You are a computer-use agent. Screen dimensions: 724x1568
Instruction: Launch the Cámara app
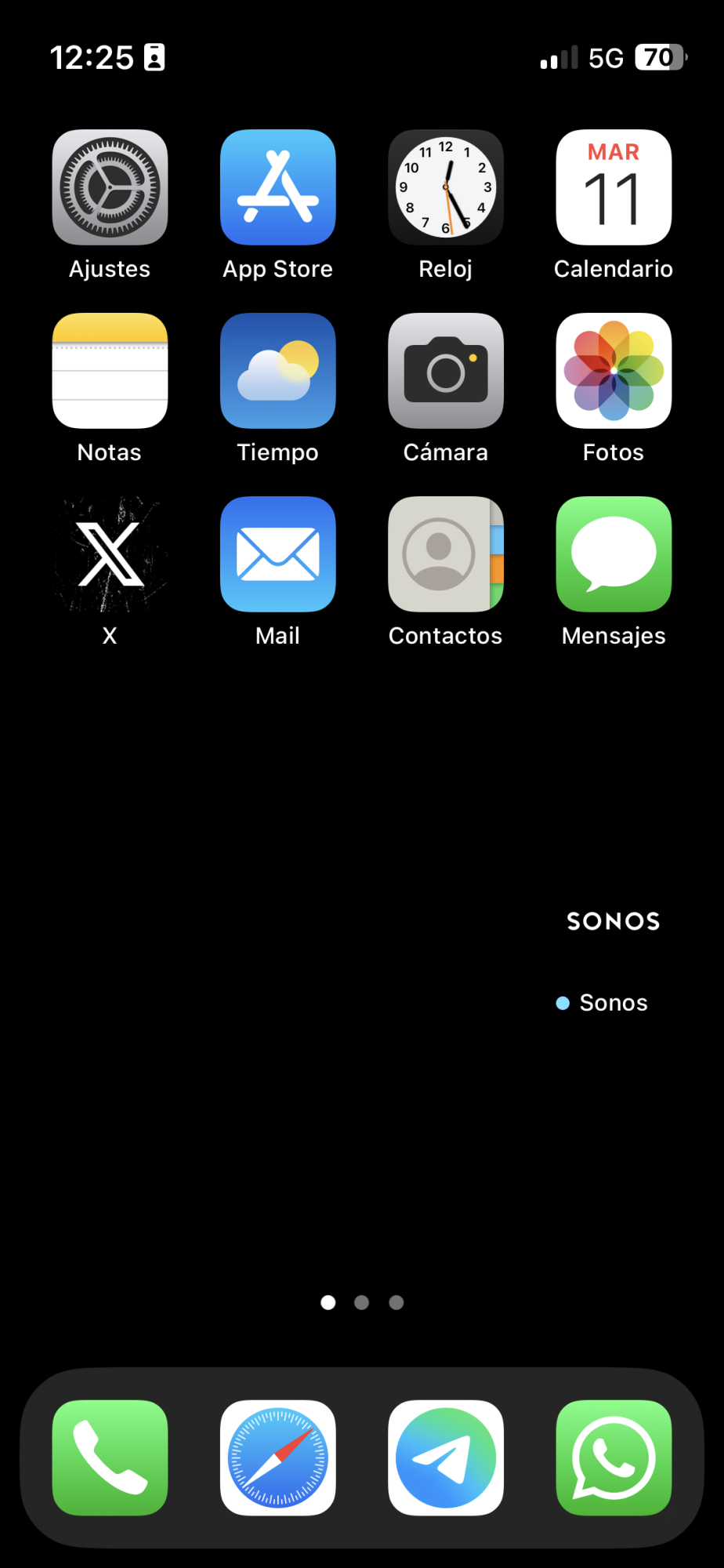click(445, 371)
